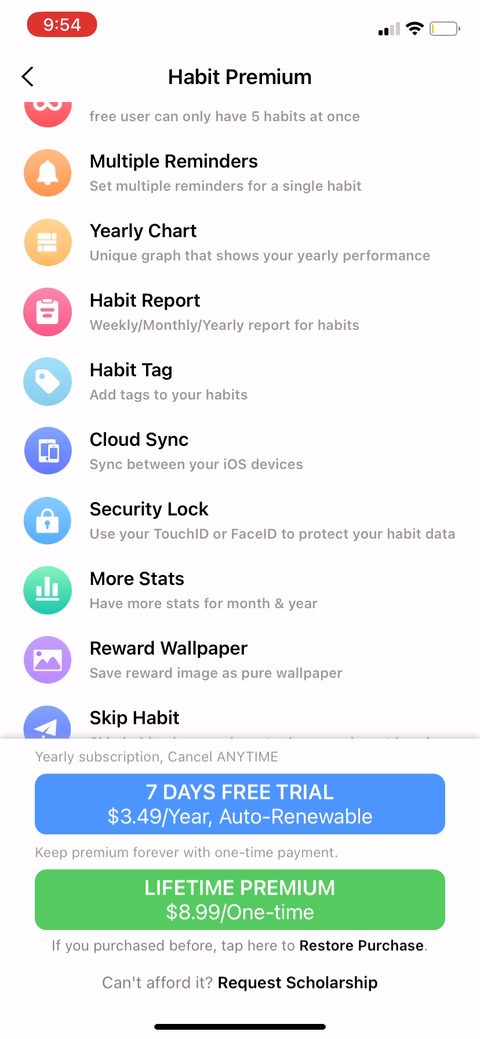This screenshot has width=480, height=1039.
Task: Start the 7 days free trial
Action: pos(240,804)
